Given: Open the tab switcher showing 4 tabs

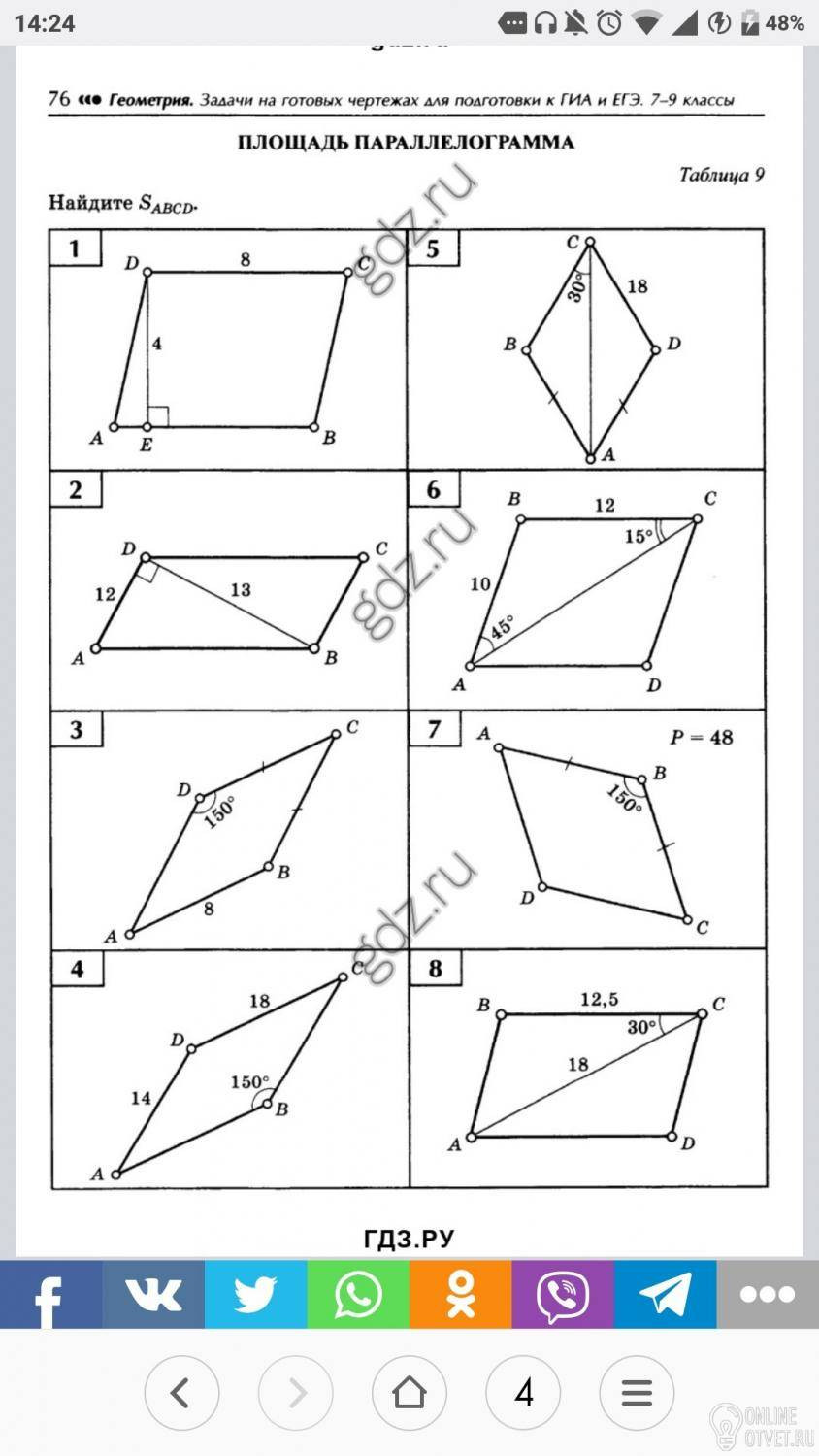Looking at the screenshot, I should [x=523, y=1393].
